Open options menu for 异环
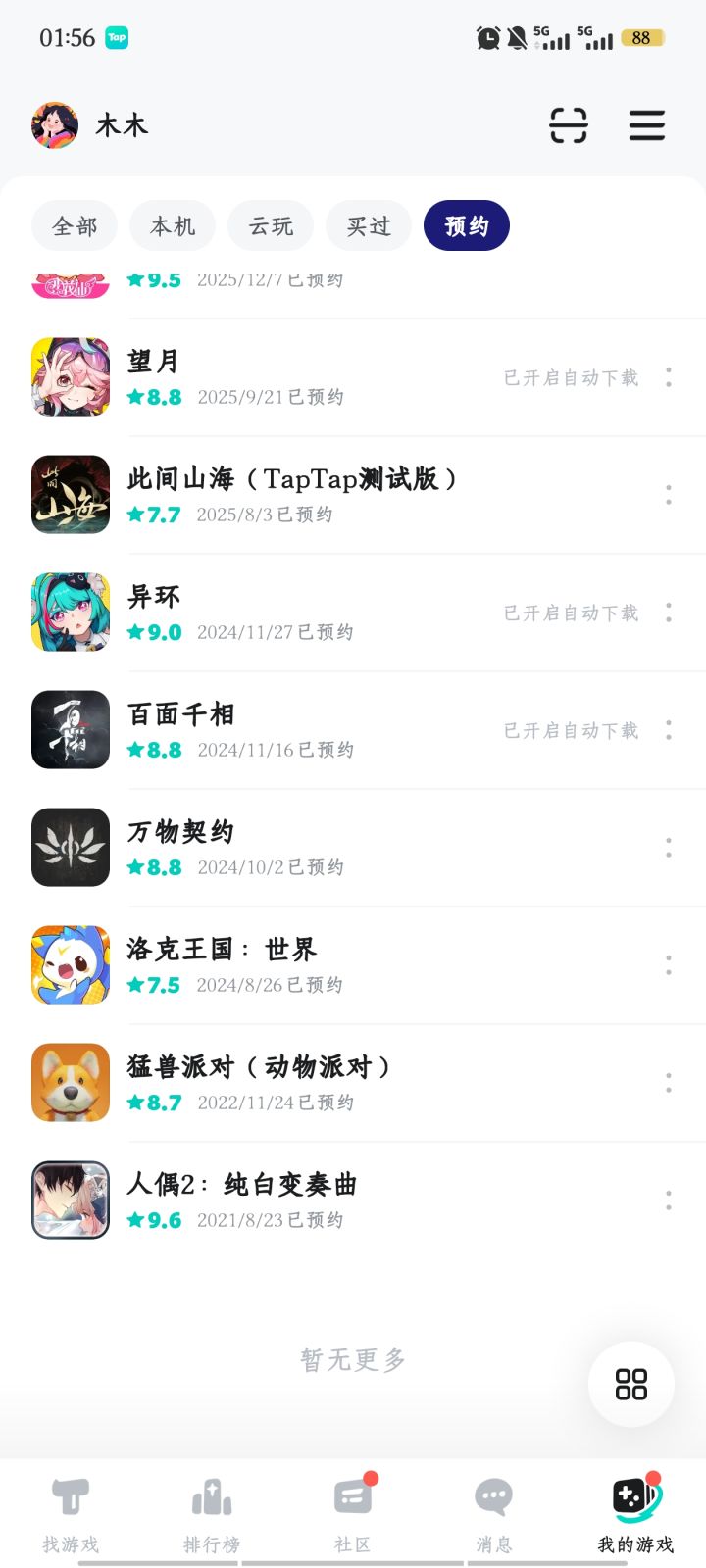 click(668, 612)
